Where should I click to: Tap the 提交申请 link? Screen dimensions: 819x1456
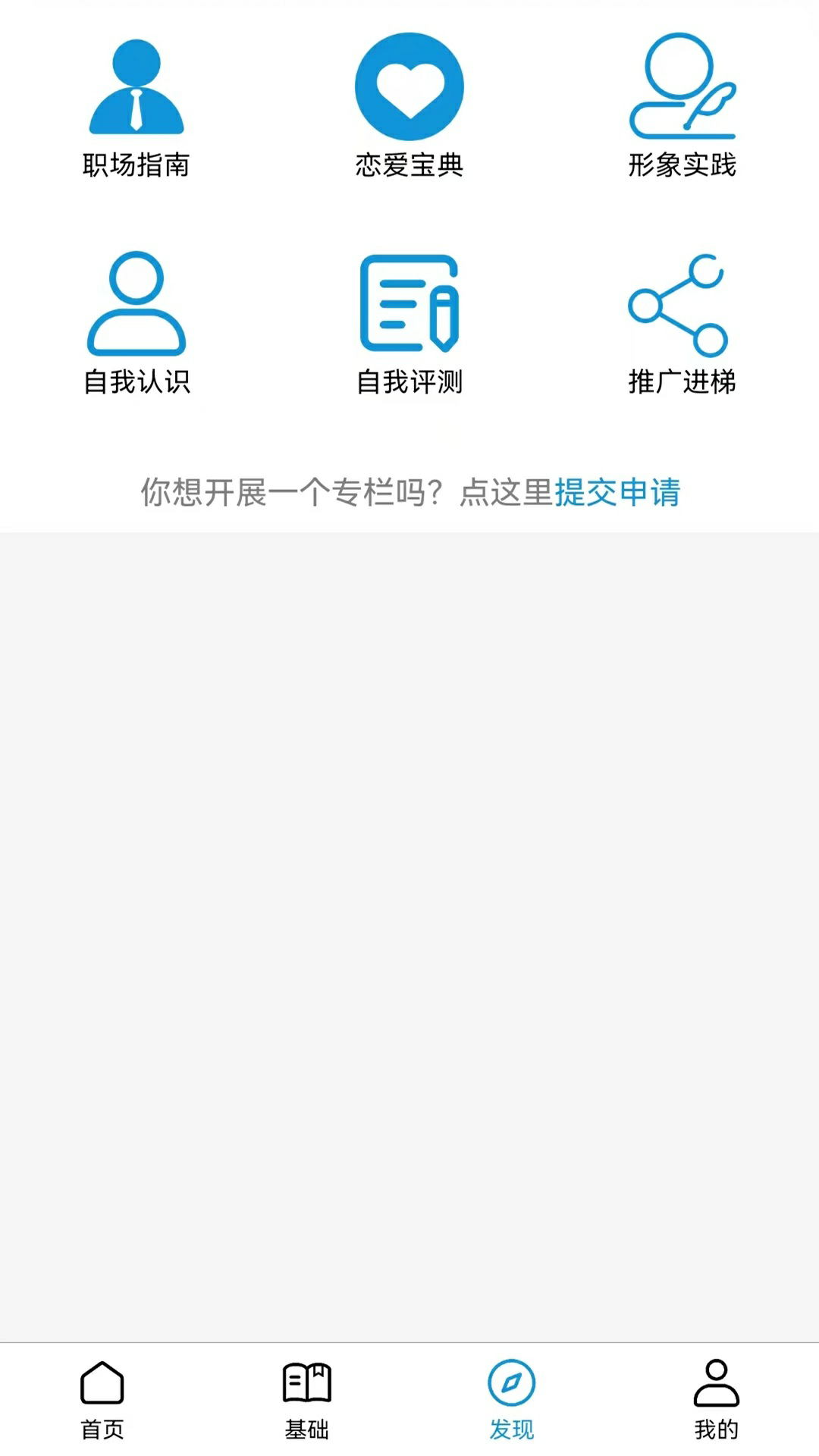[x=617, y=492]
